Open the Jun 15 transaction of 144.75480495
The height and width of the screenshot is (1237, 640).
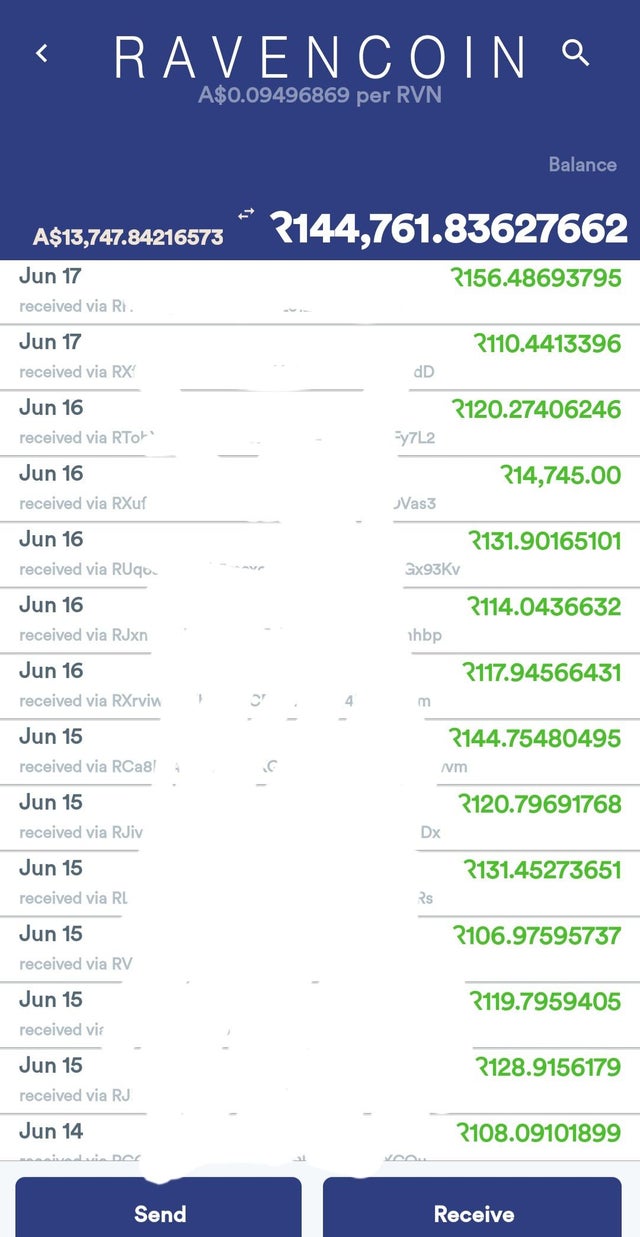click(x=320, y=752)
